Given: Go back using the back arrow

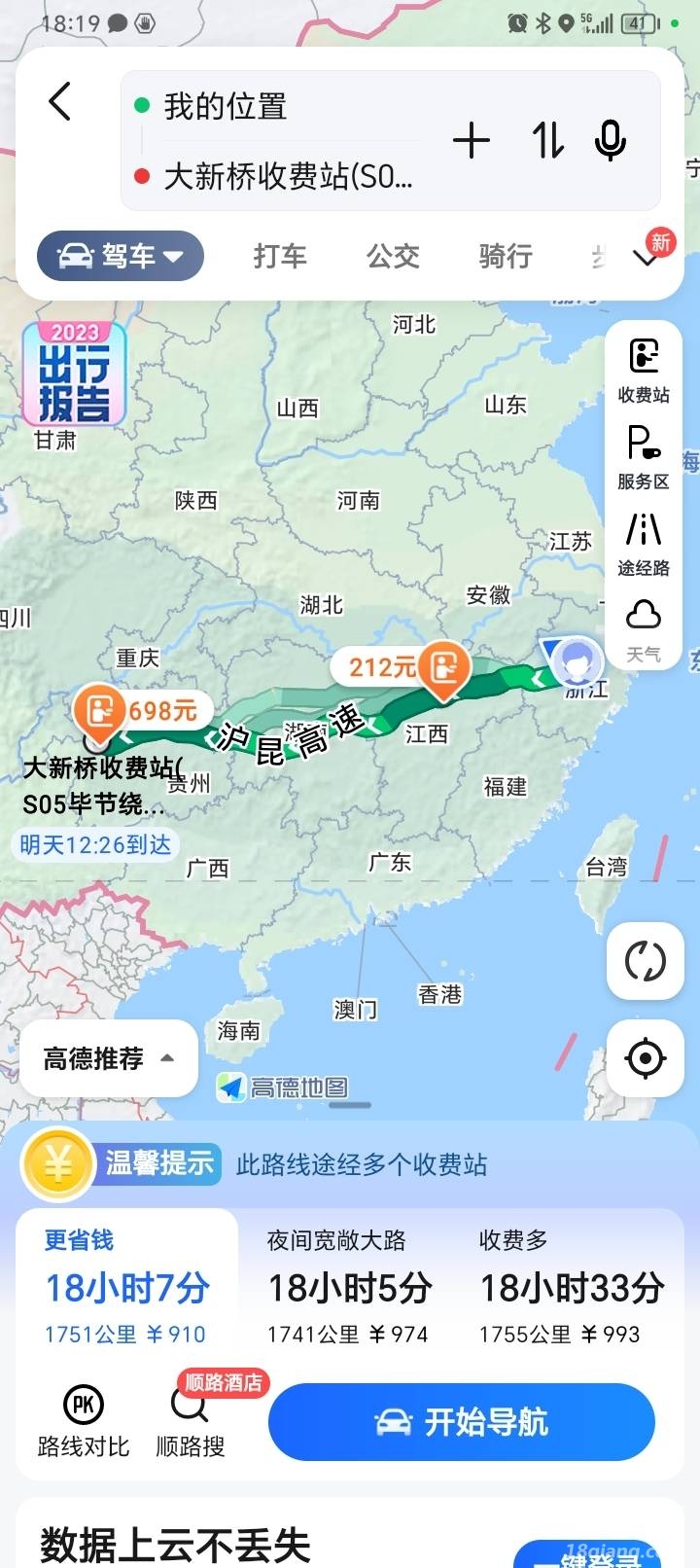Looking at the screenshot, I should [x=60, y=101].
